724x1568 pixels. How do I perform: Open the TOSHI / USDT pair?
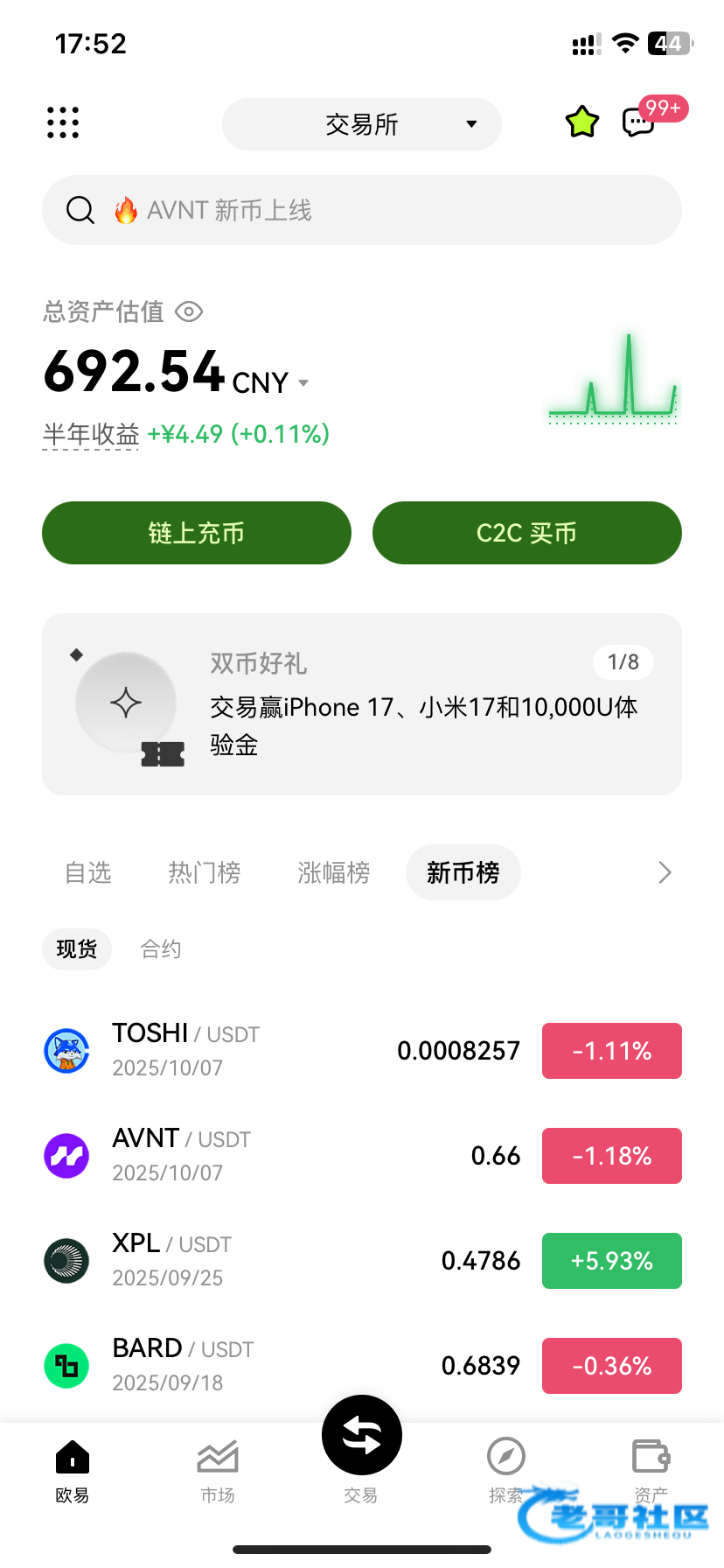click(262, 1050)
